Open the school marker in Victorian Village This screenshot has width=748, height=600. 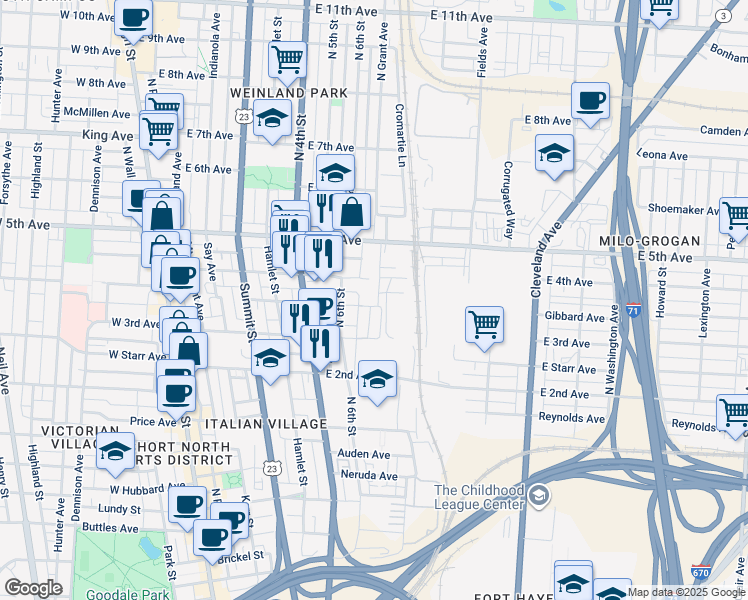[x=115, y=450]
